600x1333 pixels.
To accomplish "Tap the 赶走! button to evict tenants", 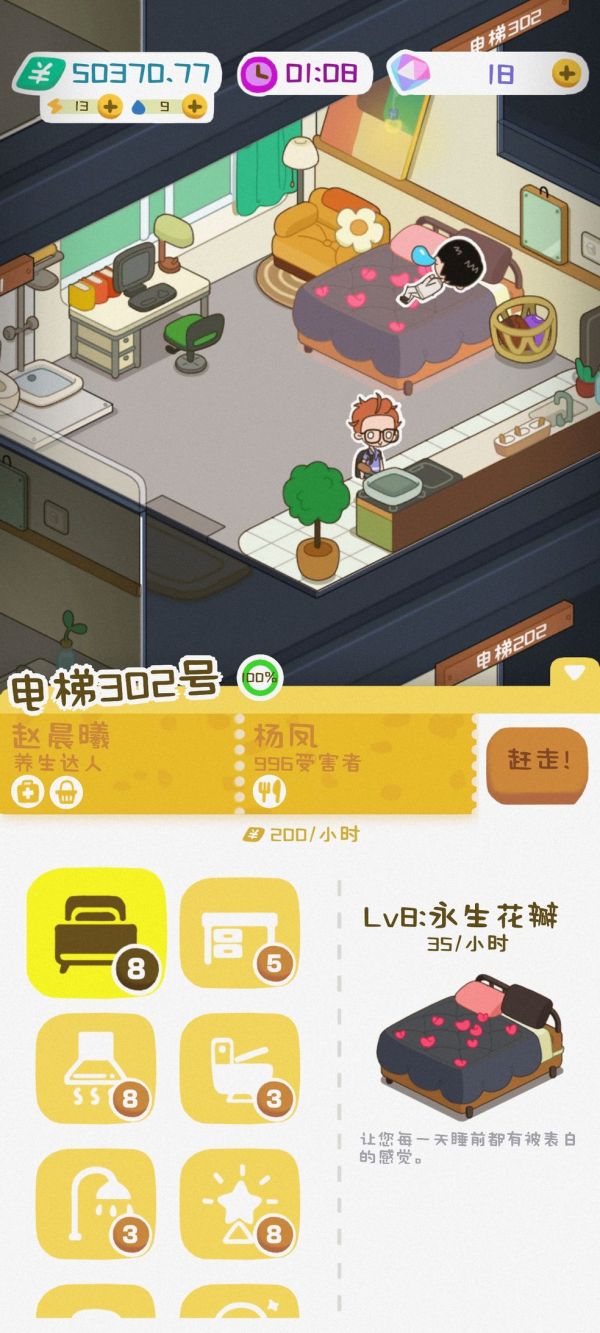I will click(x=537, y=763).
